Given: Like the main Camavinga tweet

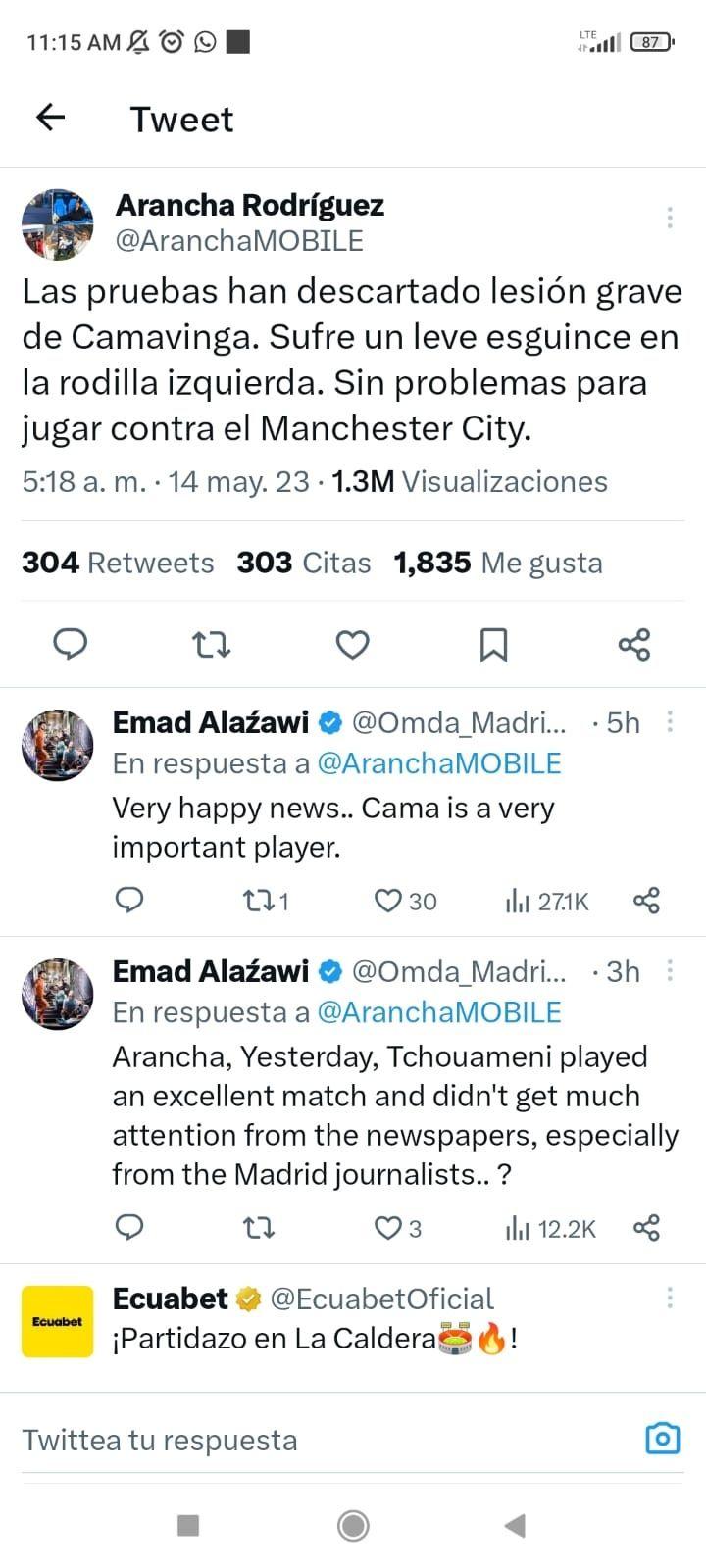Looking at the screenshot, I should point(352,644).
